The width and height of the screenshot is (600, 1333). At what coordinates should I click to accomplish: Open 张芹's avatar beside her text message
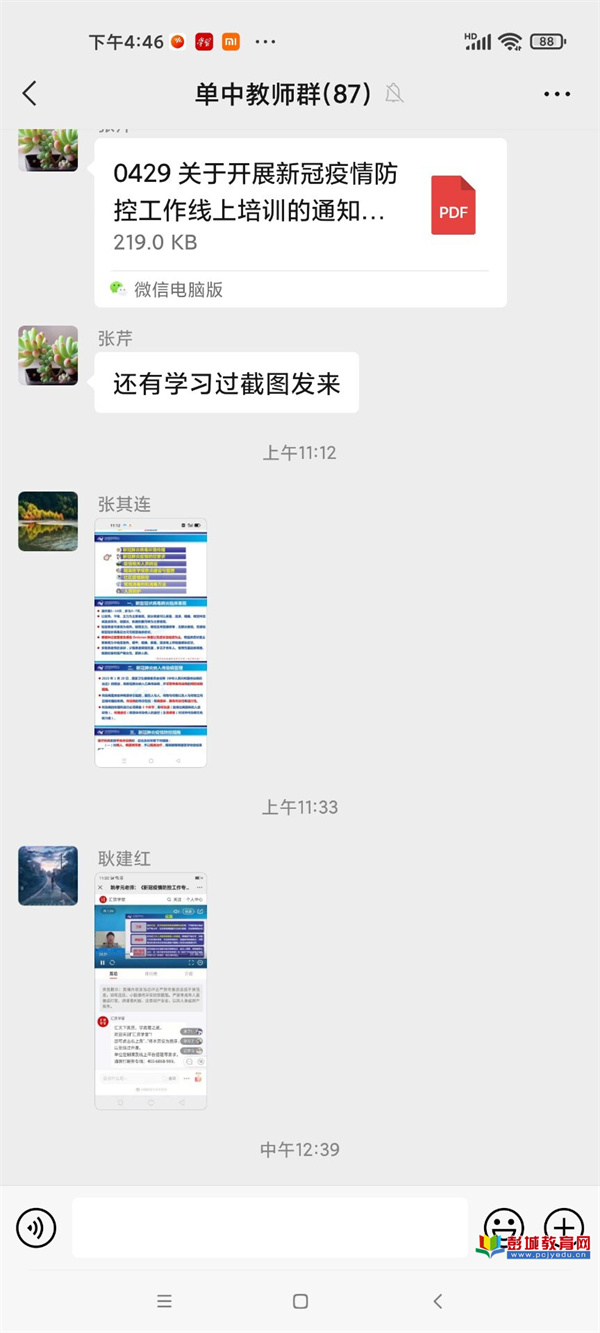48,356
